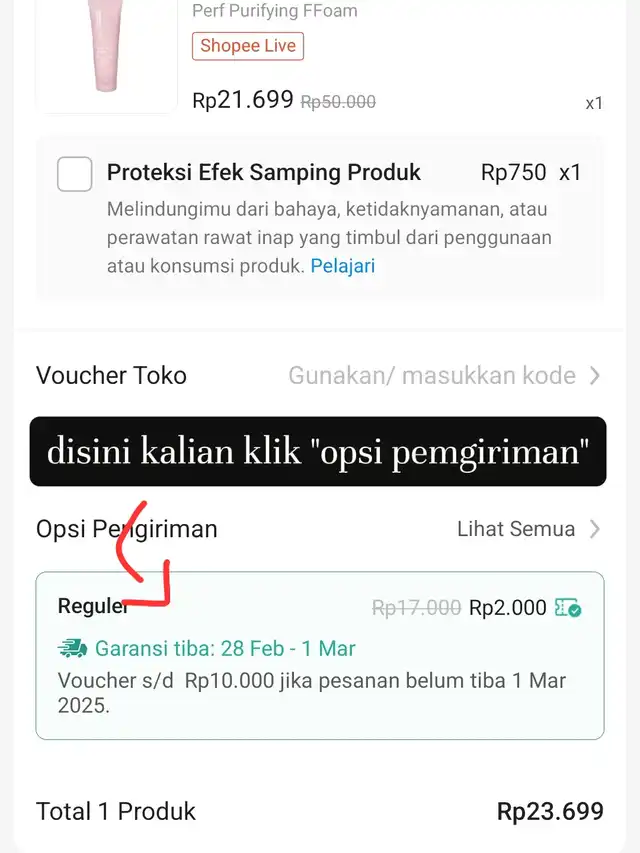
Task: Tap Lihat Semua for shipping options
Action: coord(527,529)
